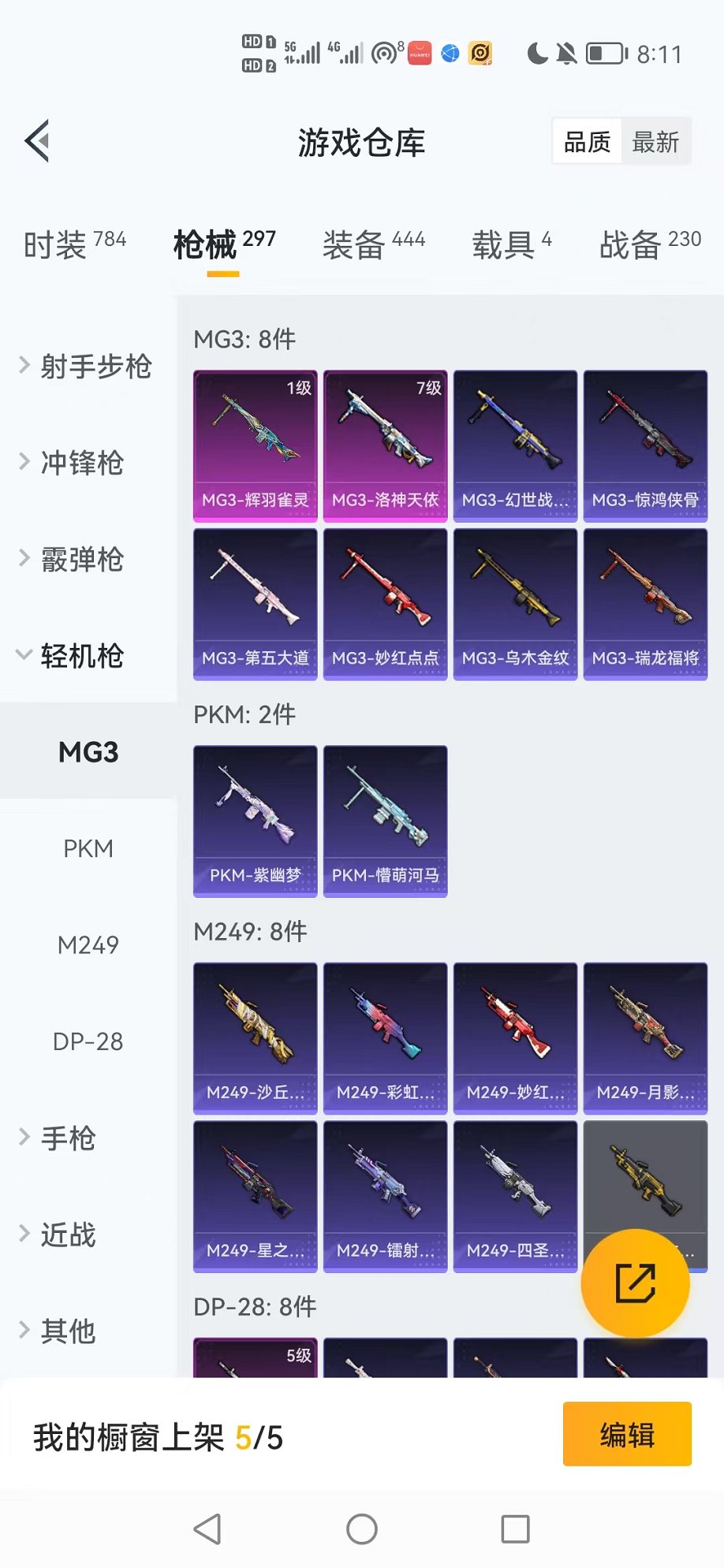Tap the 编辑 button

tap(627, 1434)
